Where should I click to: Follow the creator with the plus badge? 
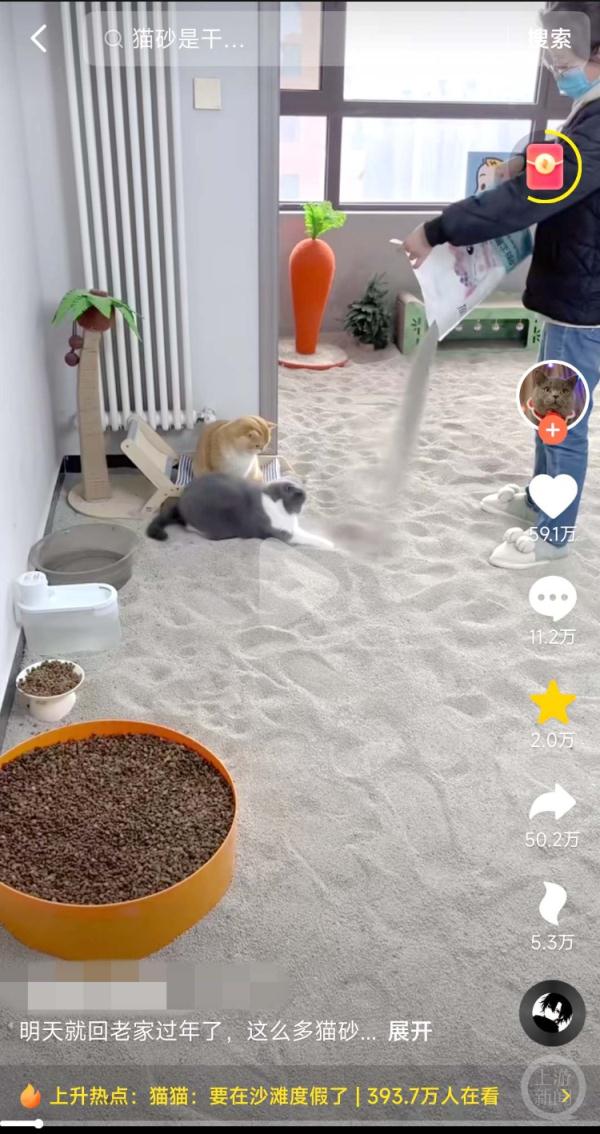552,428
